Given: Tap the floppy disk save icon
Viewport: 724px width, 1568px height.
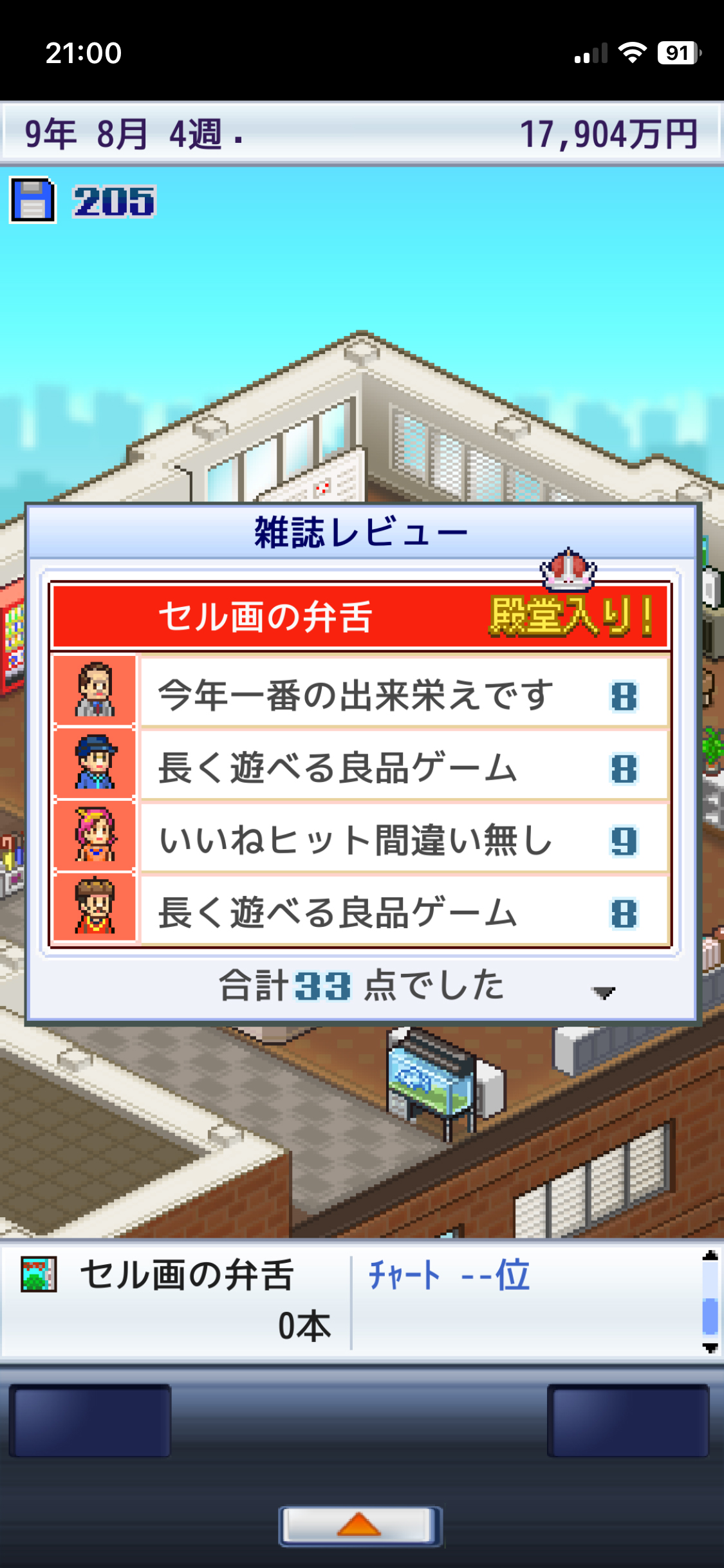Looking at the screenshot, I should [33, 201].
